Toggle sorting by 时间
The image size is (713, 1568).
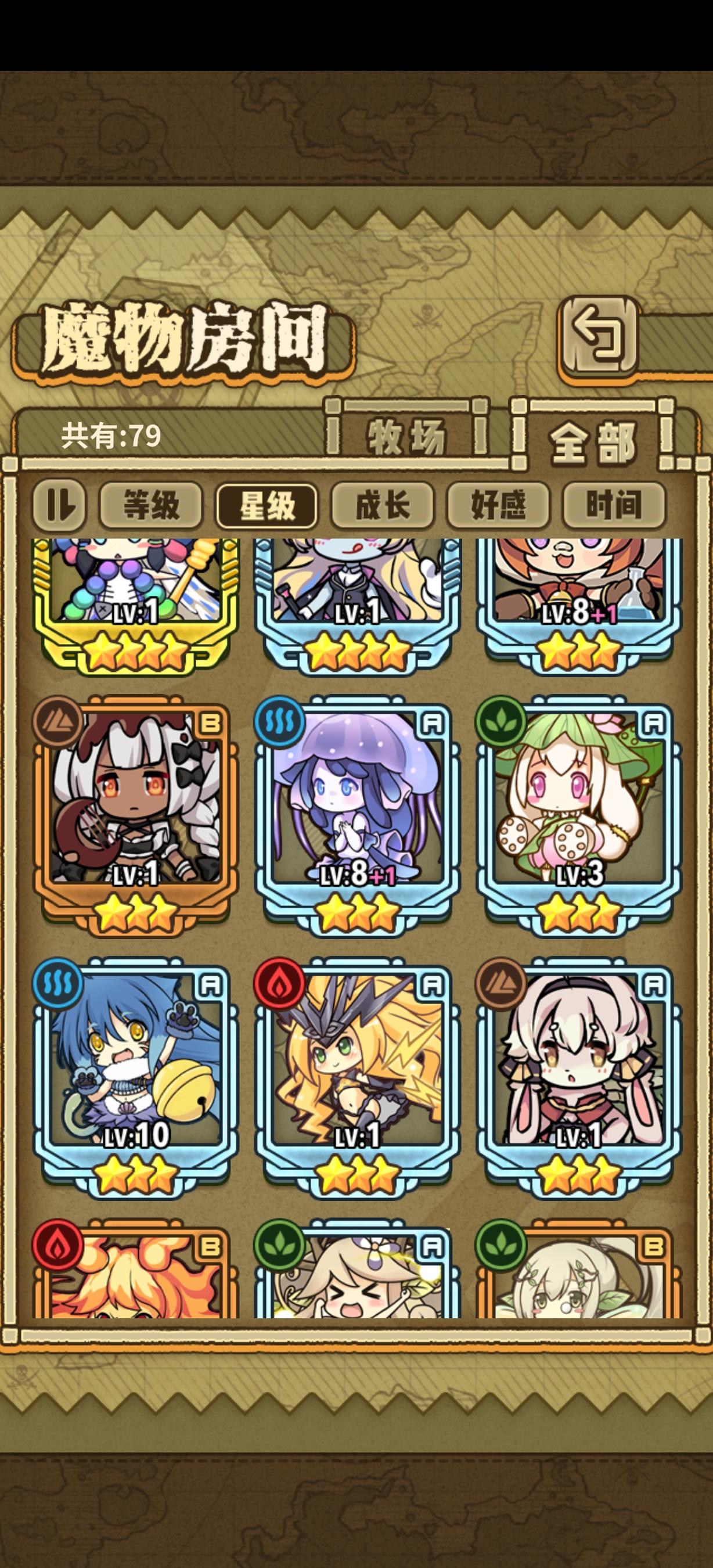coord(615,505)
